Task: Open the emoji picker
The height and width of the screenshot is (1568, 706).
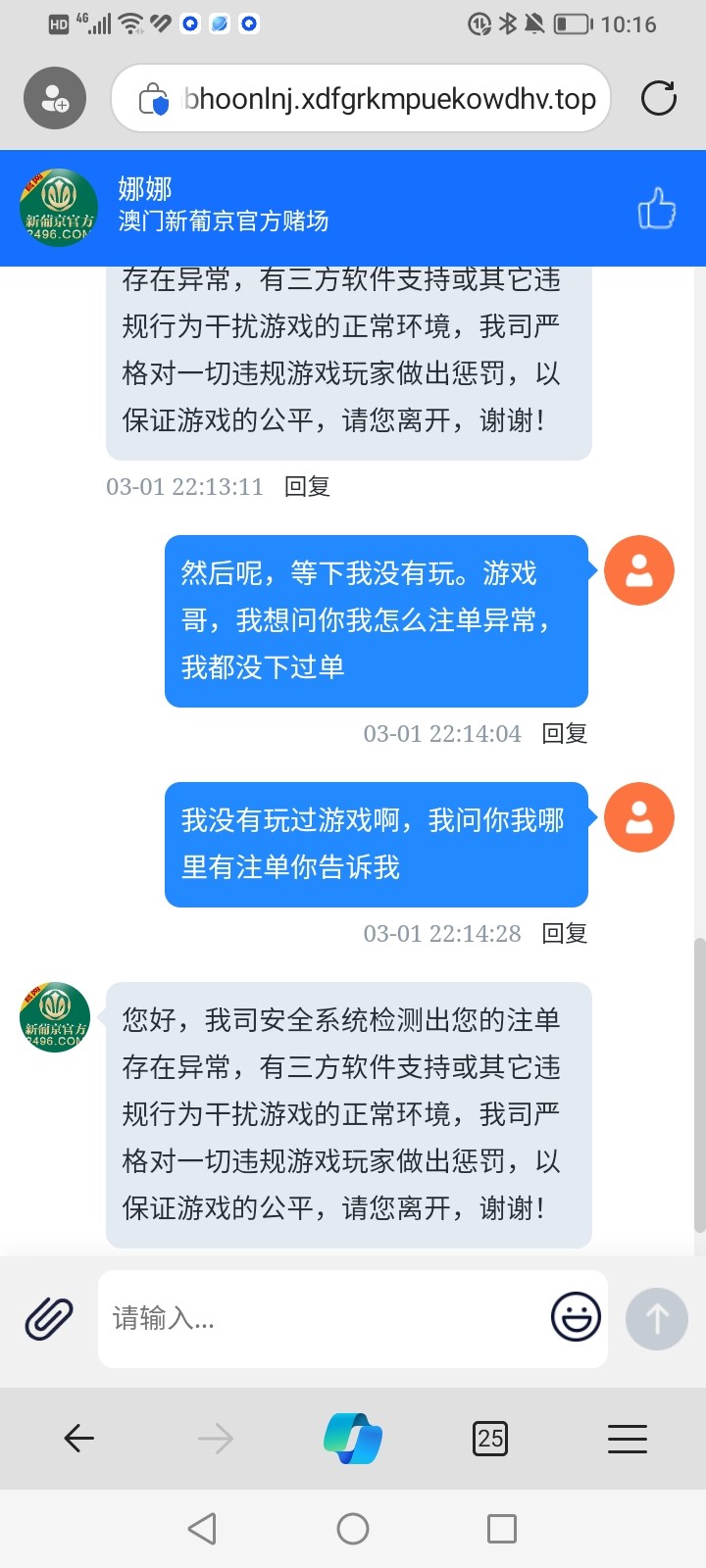Action: (x=576, y=1317)
